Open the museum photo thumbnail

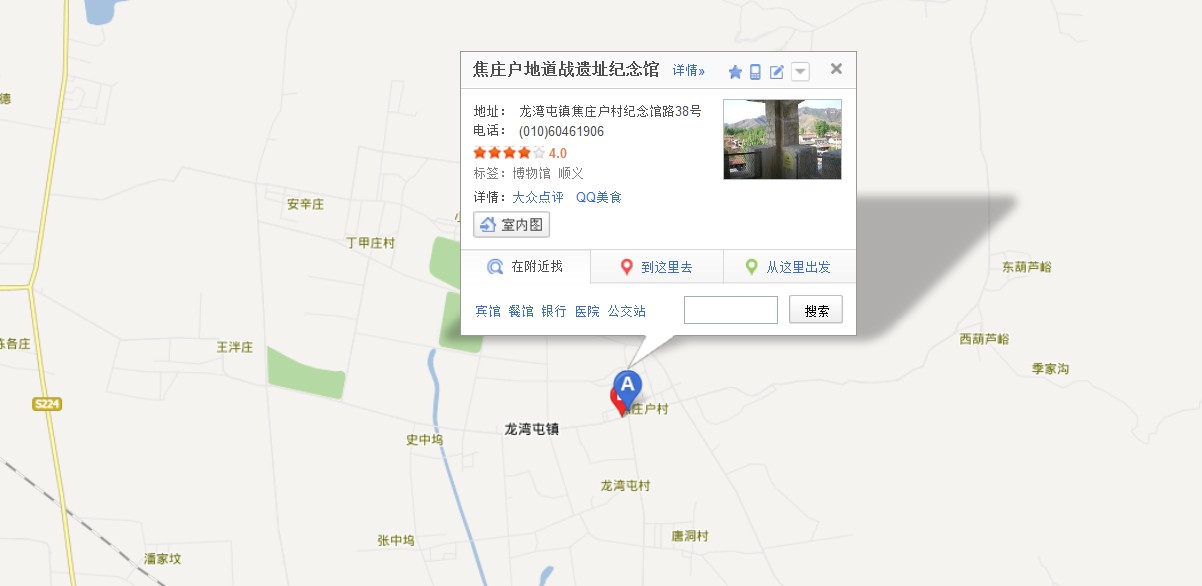[782, 139]
